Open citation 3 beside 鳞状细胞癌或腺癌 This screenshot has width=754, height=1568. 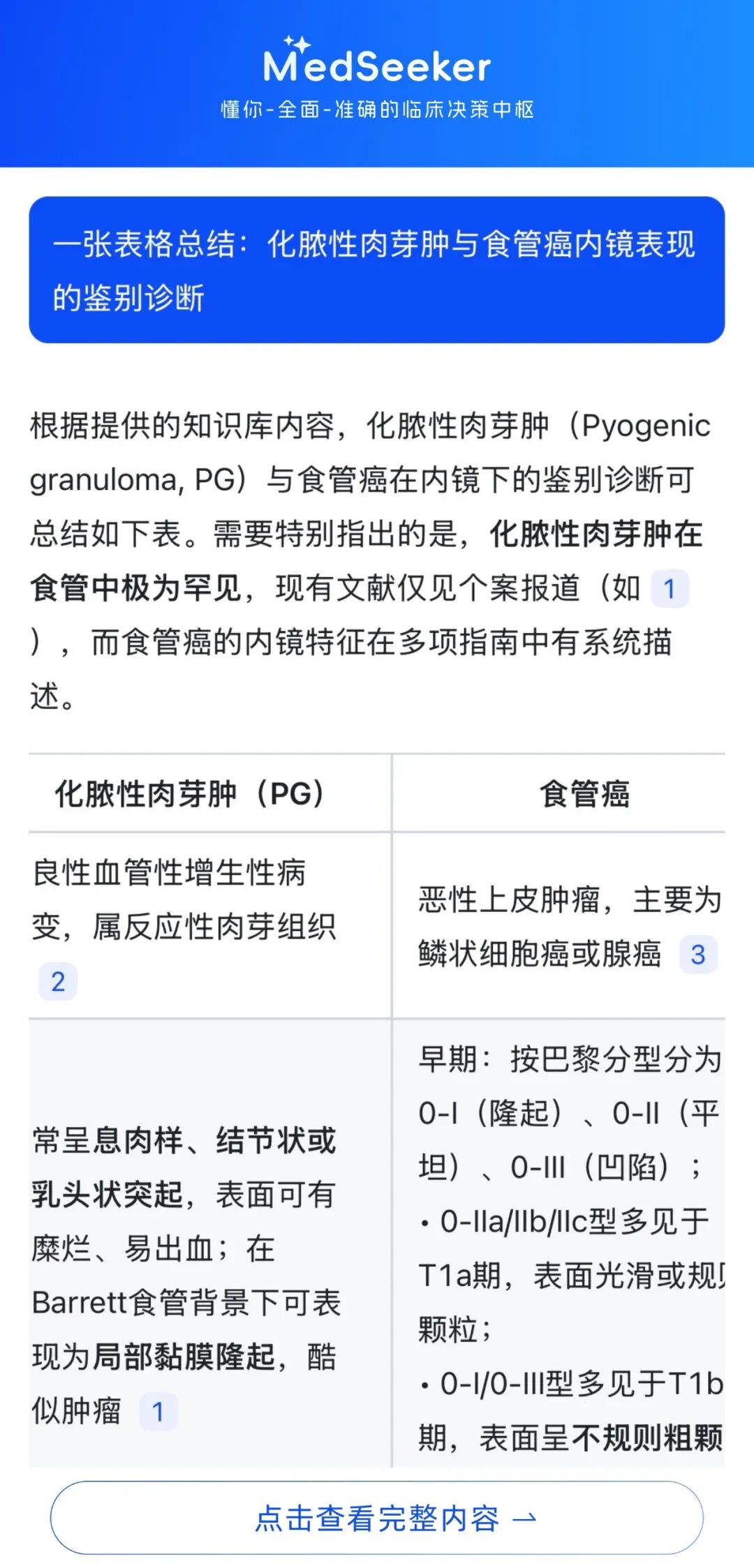pos(698,954)
